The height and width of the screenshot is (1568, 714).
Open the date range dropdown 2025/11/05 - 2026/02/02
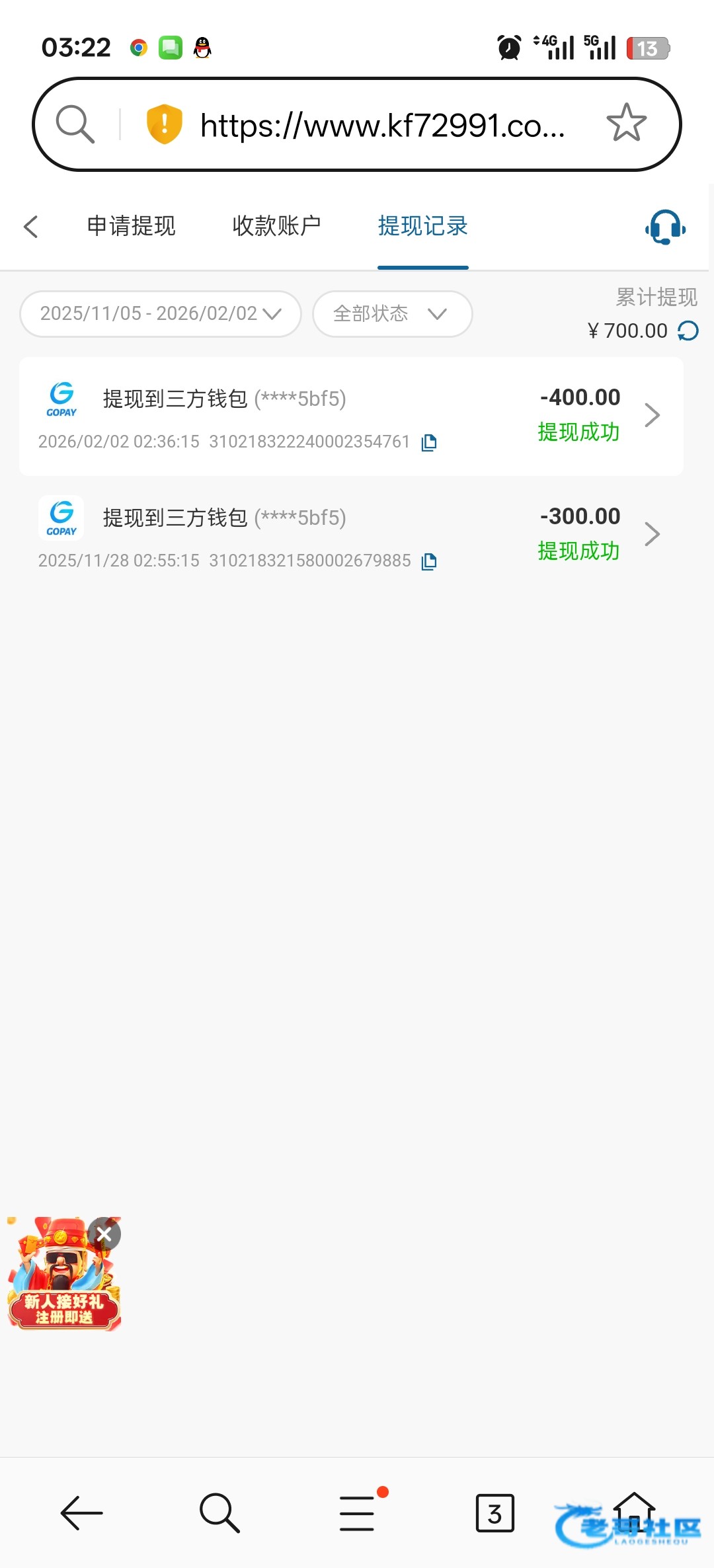pos(161,313)
